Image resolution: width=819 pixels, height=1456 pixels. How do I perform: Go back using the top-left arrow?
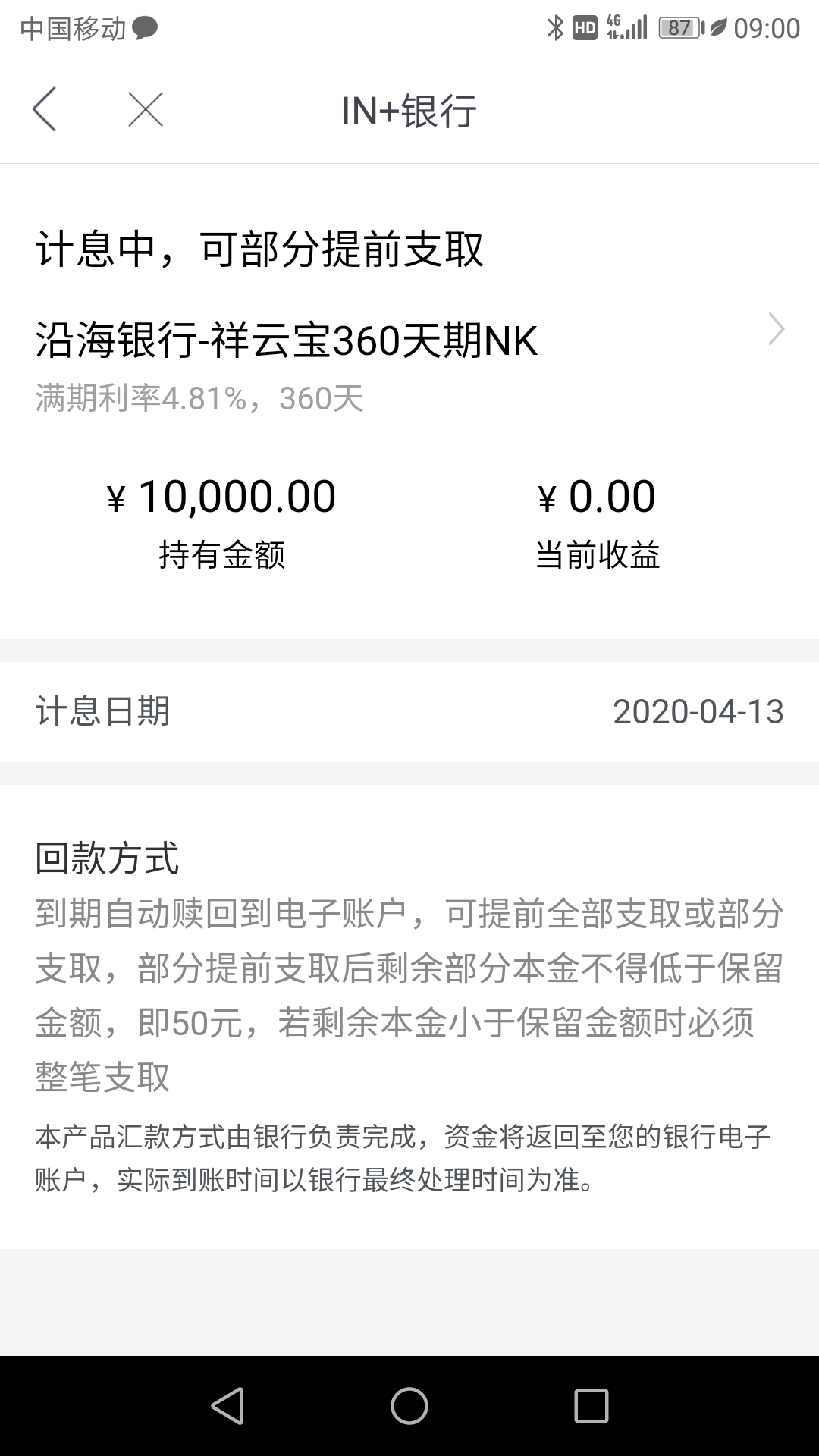[x=44, y=110]
